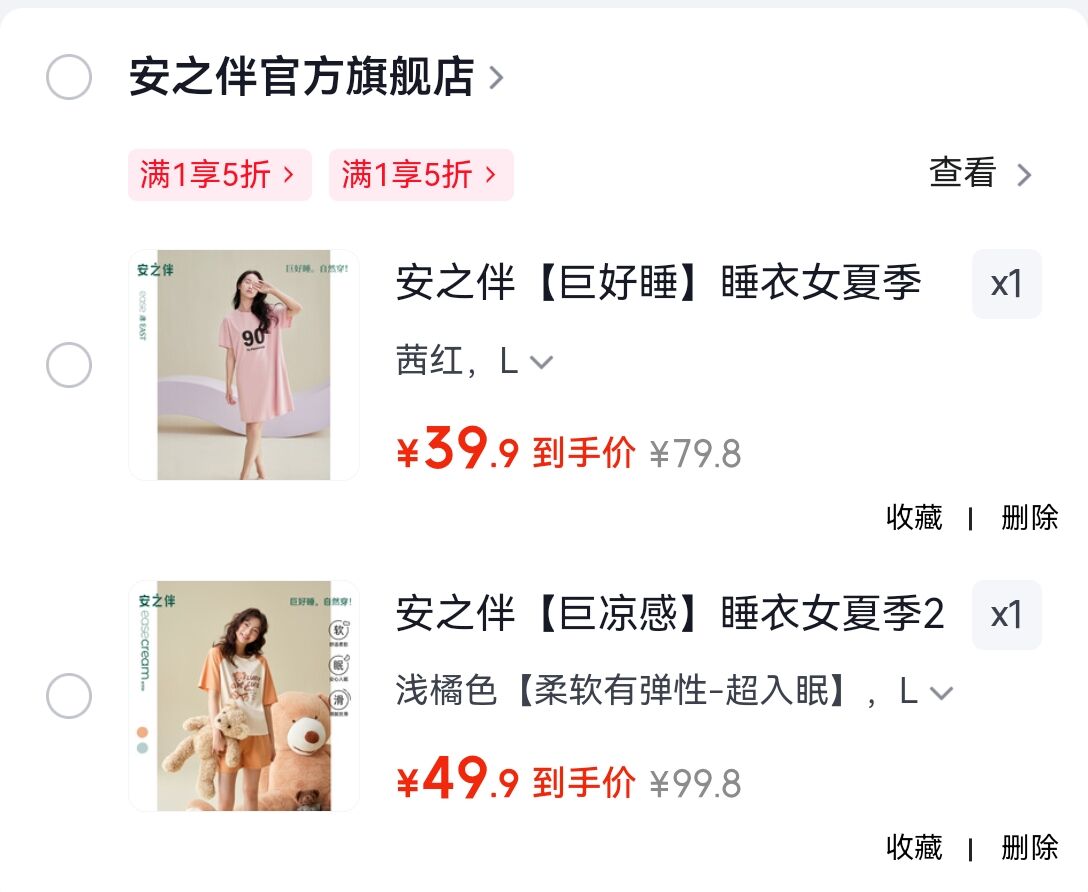Image resolution: width=1088 pixels, height=892 pixels.
Task: Open the 巨好睡 pink nightdress image
Action: 244,365
